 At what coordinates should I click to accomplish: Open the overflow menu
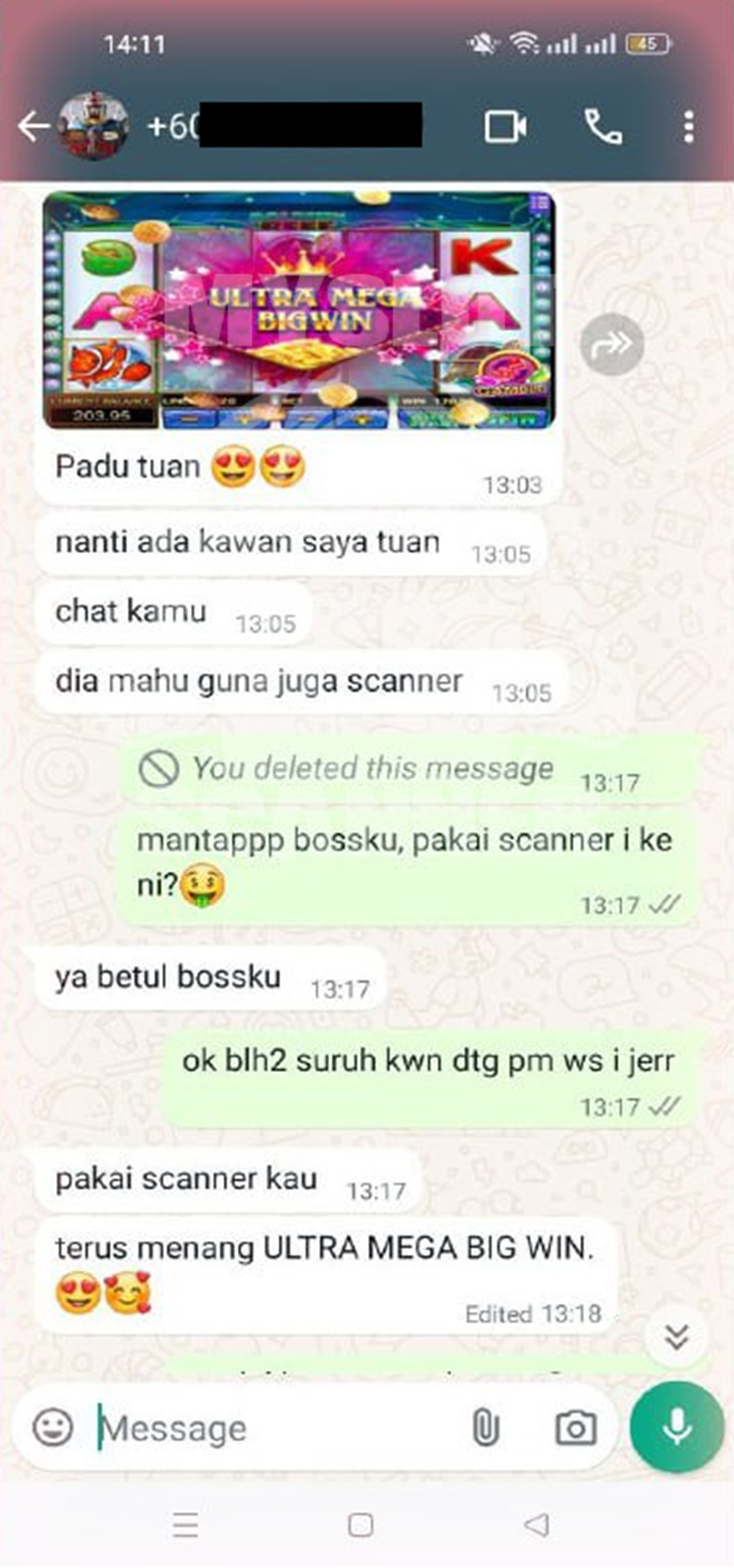(x=688, y=127)
